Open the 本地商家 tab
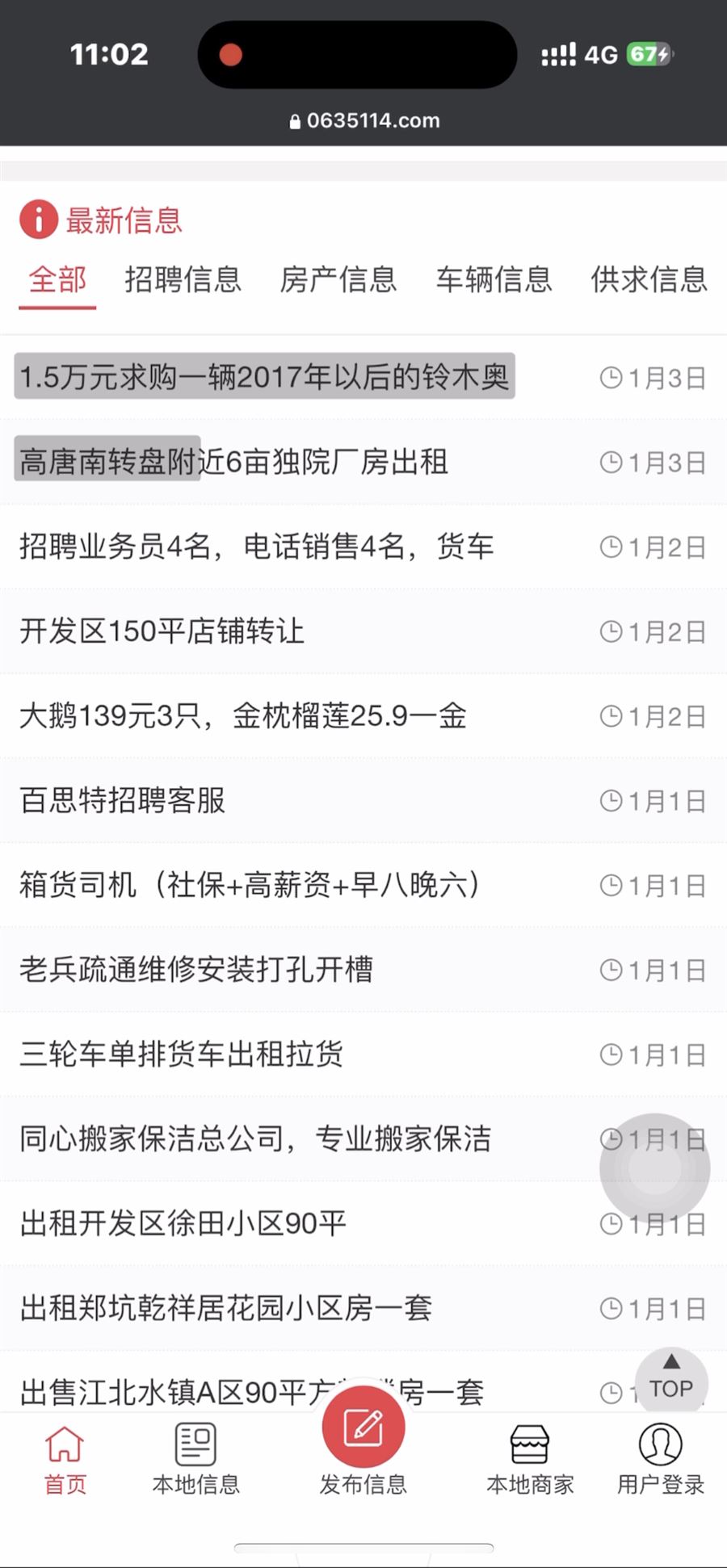 click(530, 1460)
